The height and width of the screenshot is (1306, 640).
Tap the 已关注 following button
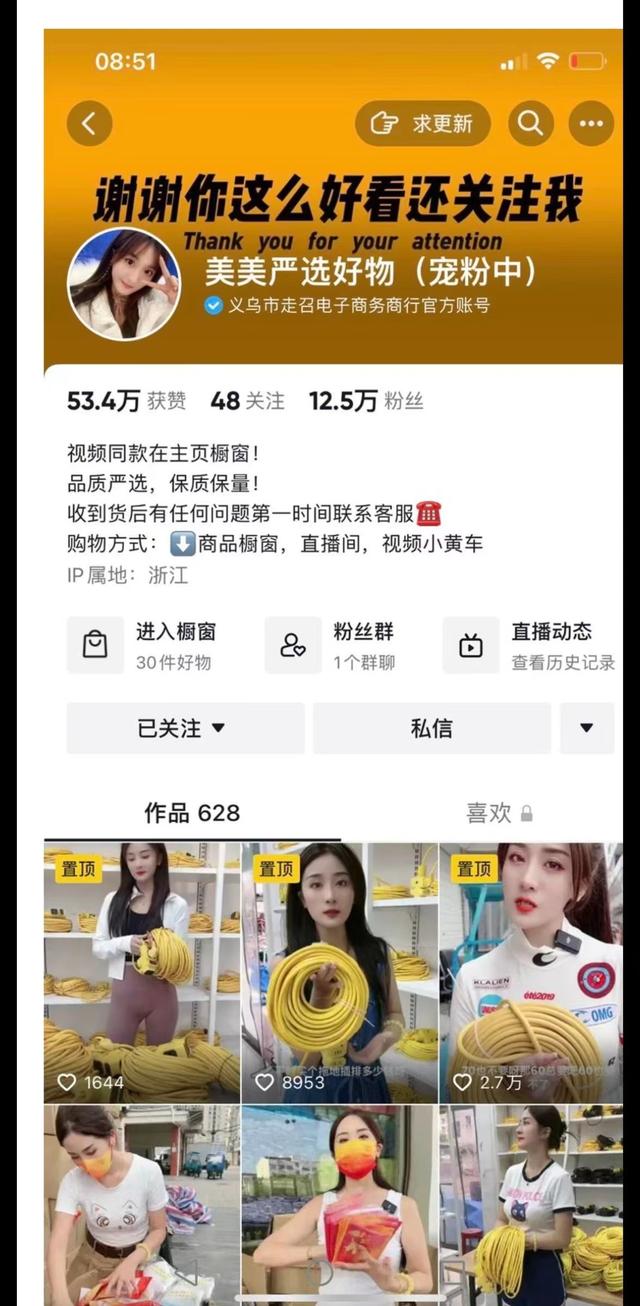click(185, 728)
